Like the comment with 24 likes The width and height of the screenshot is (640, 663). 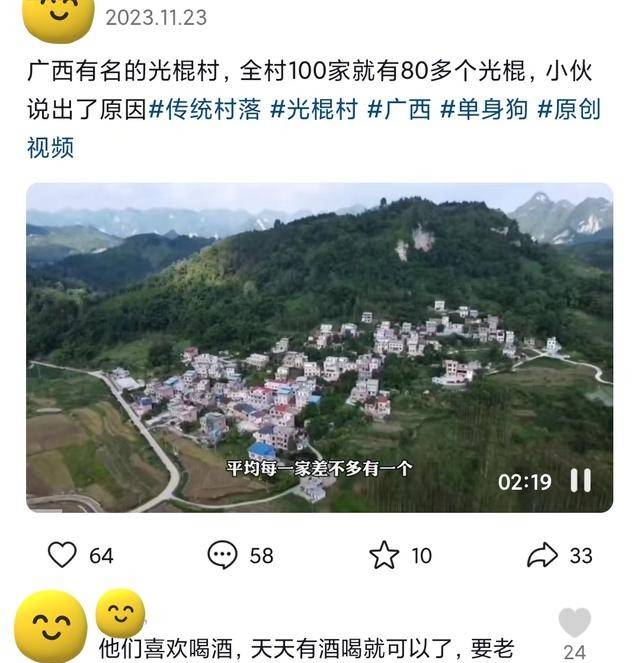click(x=574, y=623)
